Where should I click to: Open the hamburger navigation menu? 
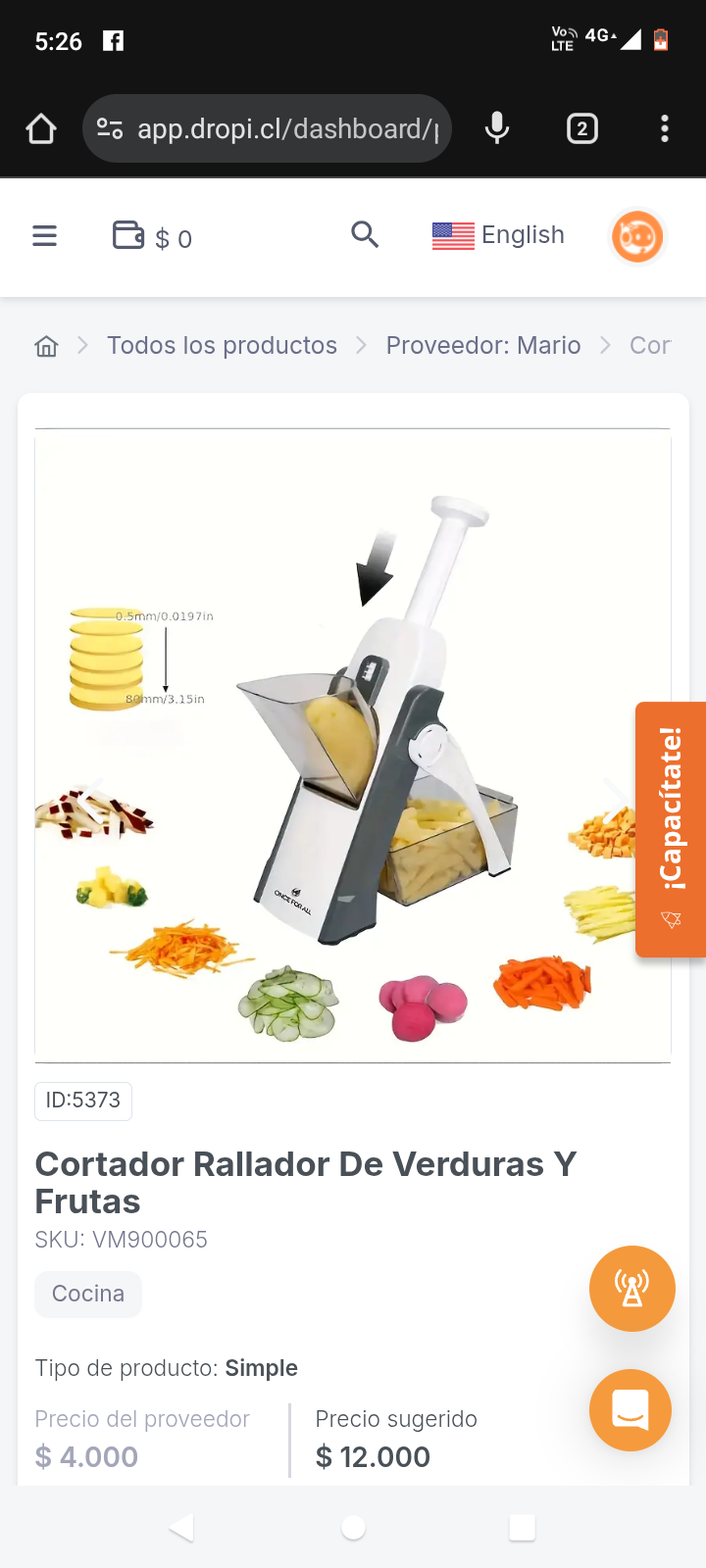[x=45, y=235]
